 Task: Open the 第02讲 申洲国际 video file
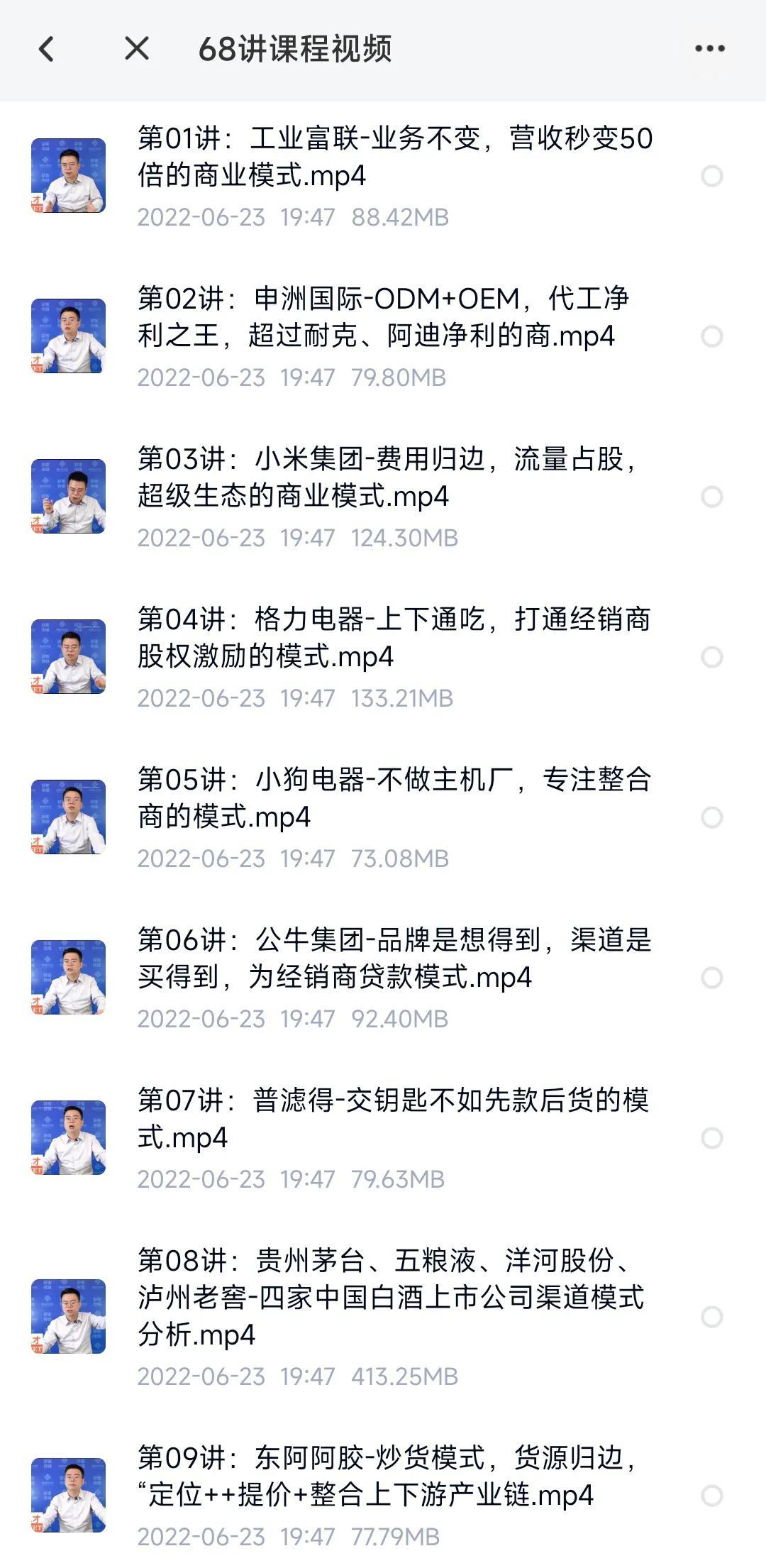click(383, 317)
